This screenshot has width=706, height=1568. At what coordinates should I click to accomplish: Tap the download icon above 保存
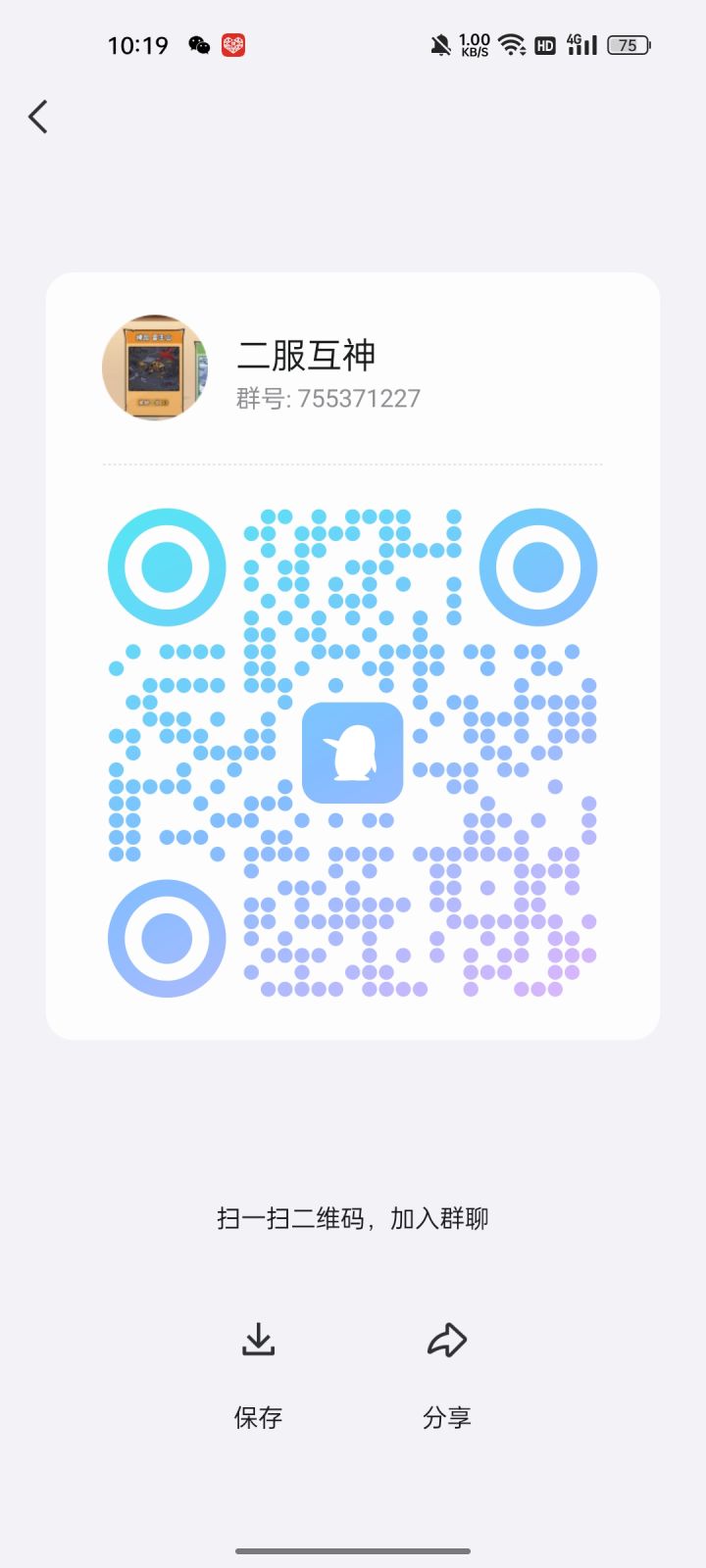pos(258,1339)
